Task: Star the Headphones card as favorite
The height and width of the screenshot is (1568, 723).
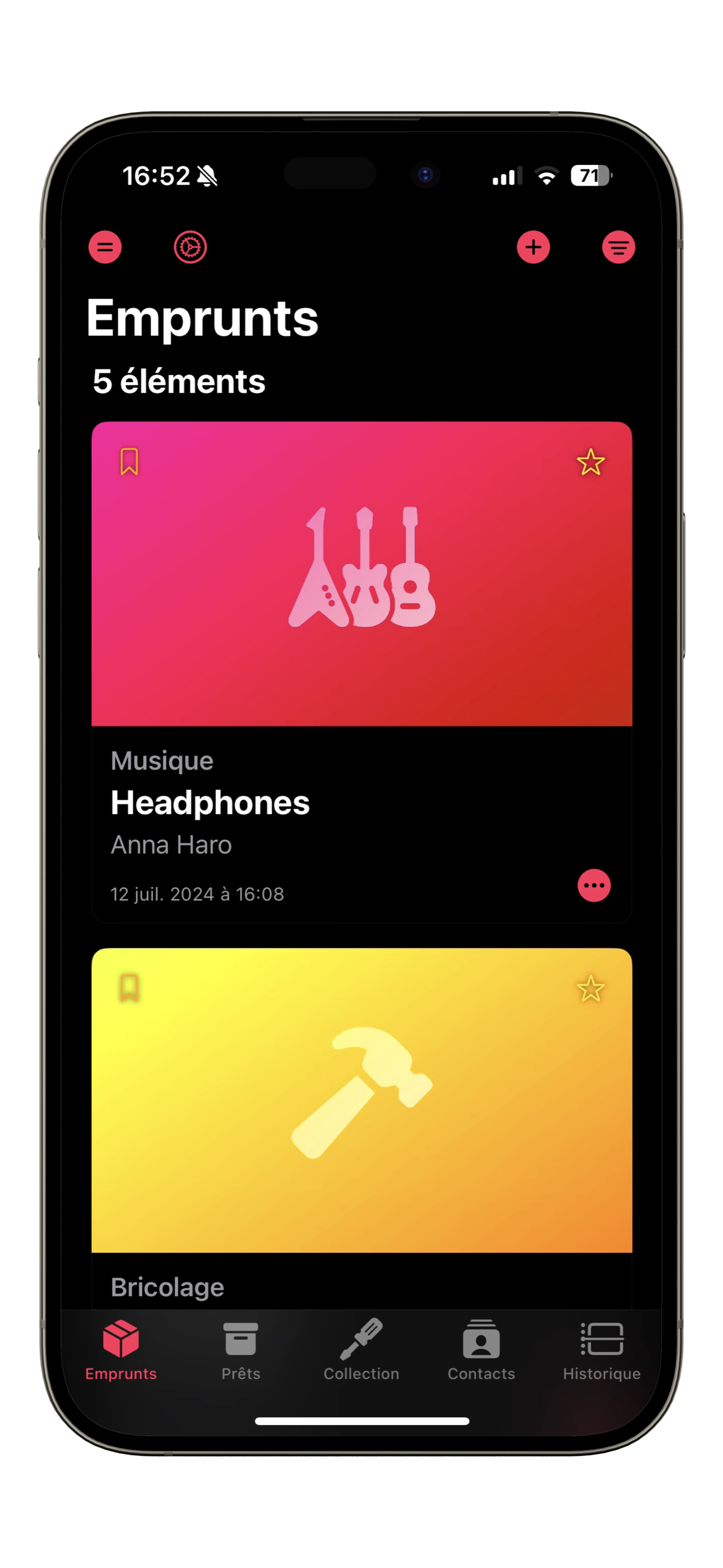Action: pos(590,462)
